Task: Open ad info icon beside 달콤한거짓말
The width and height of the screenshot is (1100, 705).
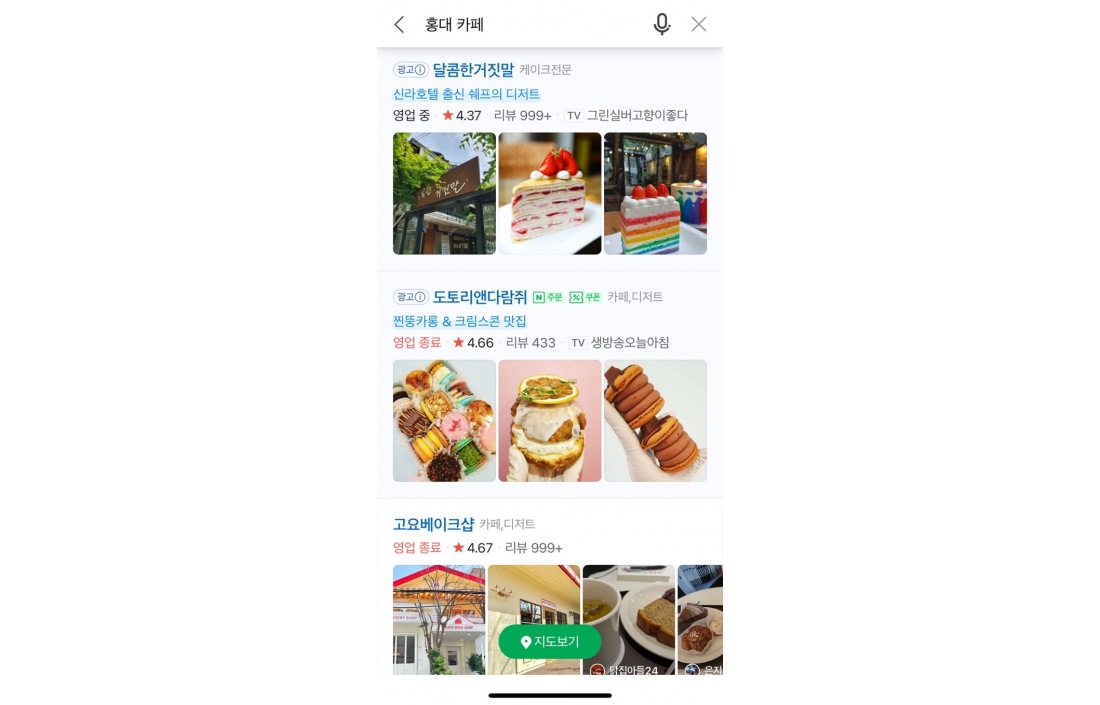Action: 411,70
